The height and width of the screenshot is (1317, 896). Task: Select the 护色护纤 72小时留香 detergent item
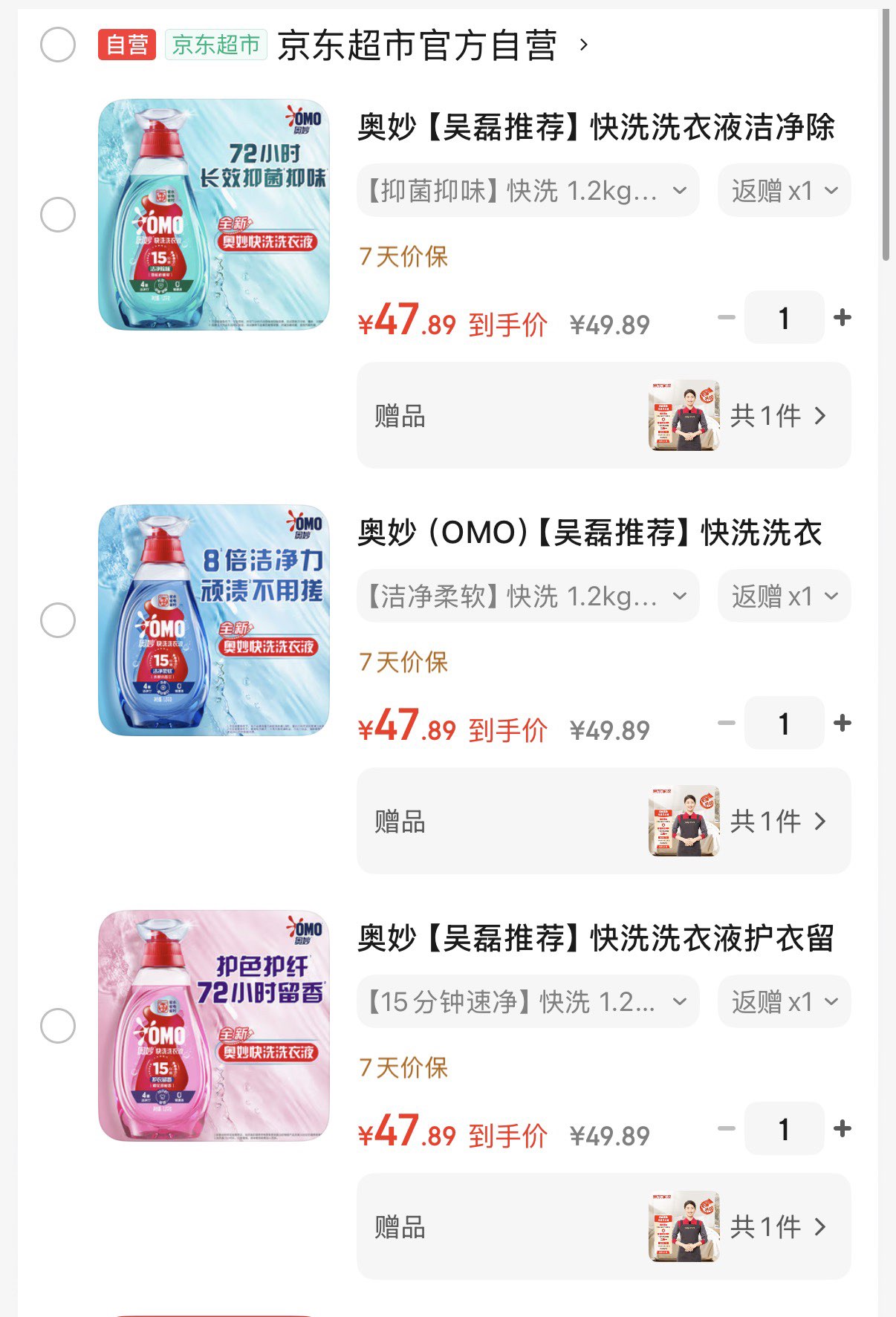point(58,1026)
